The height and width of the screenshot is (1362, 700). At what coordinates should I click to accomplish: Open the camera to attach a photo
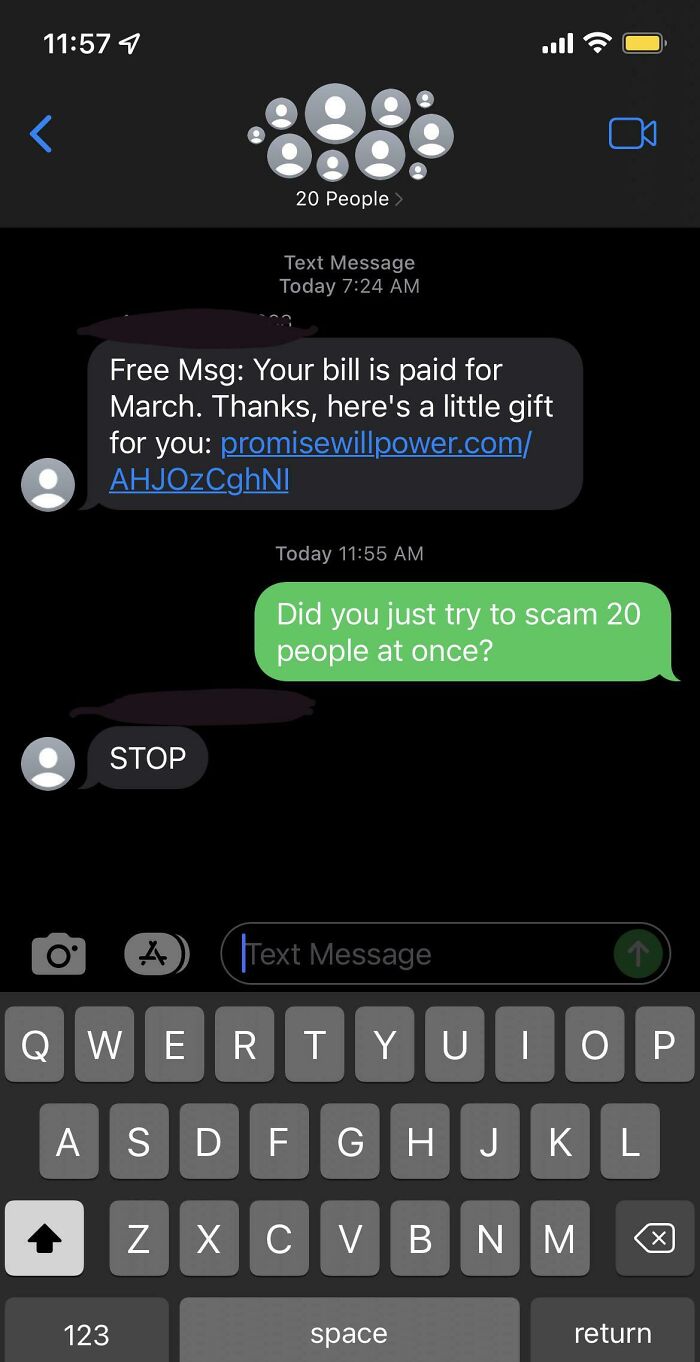coord(59,954)
